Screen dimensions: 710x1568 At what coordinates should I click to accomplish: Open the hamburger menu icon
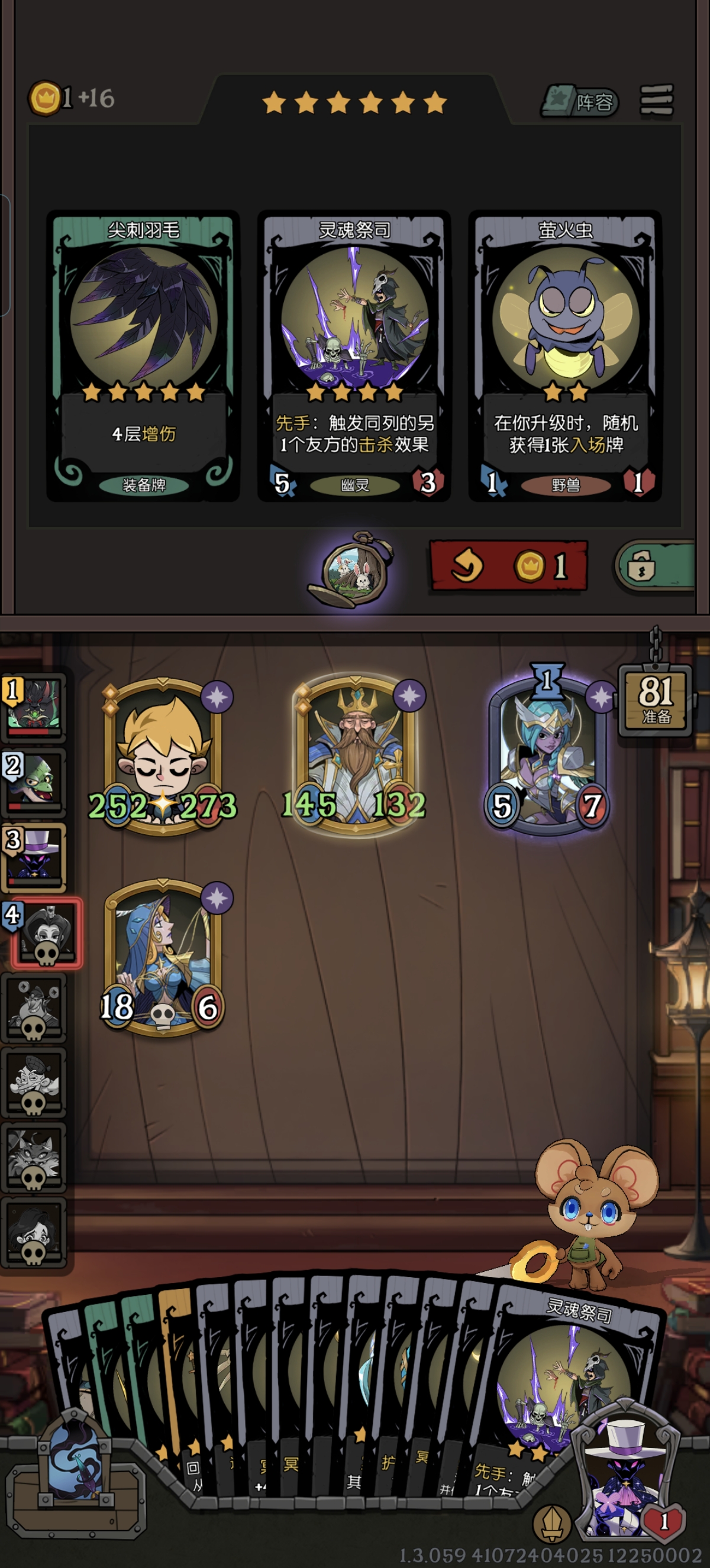point(656,100)
